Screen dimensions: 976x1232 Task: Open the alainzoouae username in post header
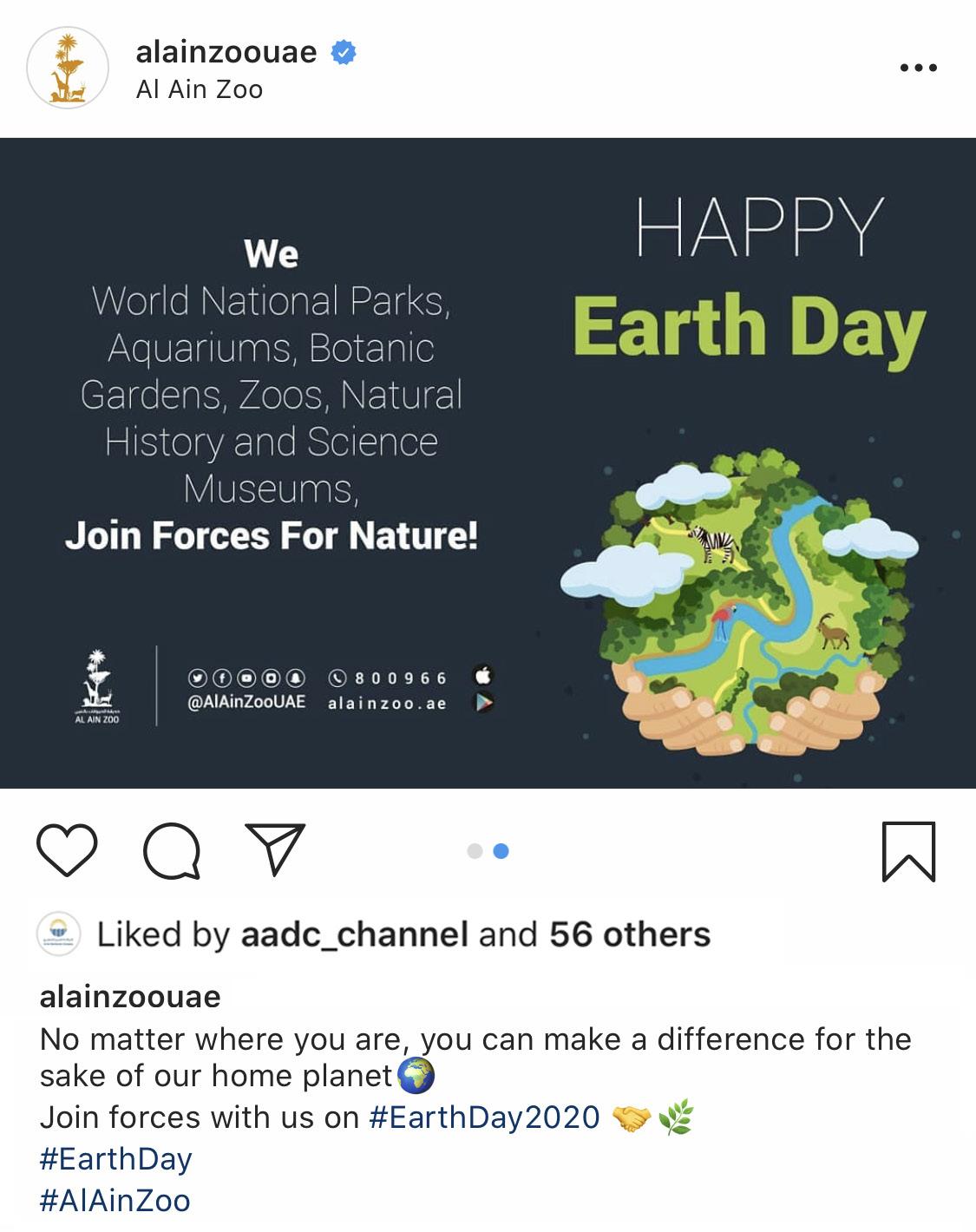(x=226, y=52)
